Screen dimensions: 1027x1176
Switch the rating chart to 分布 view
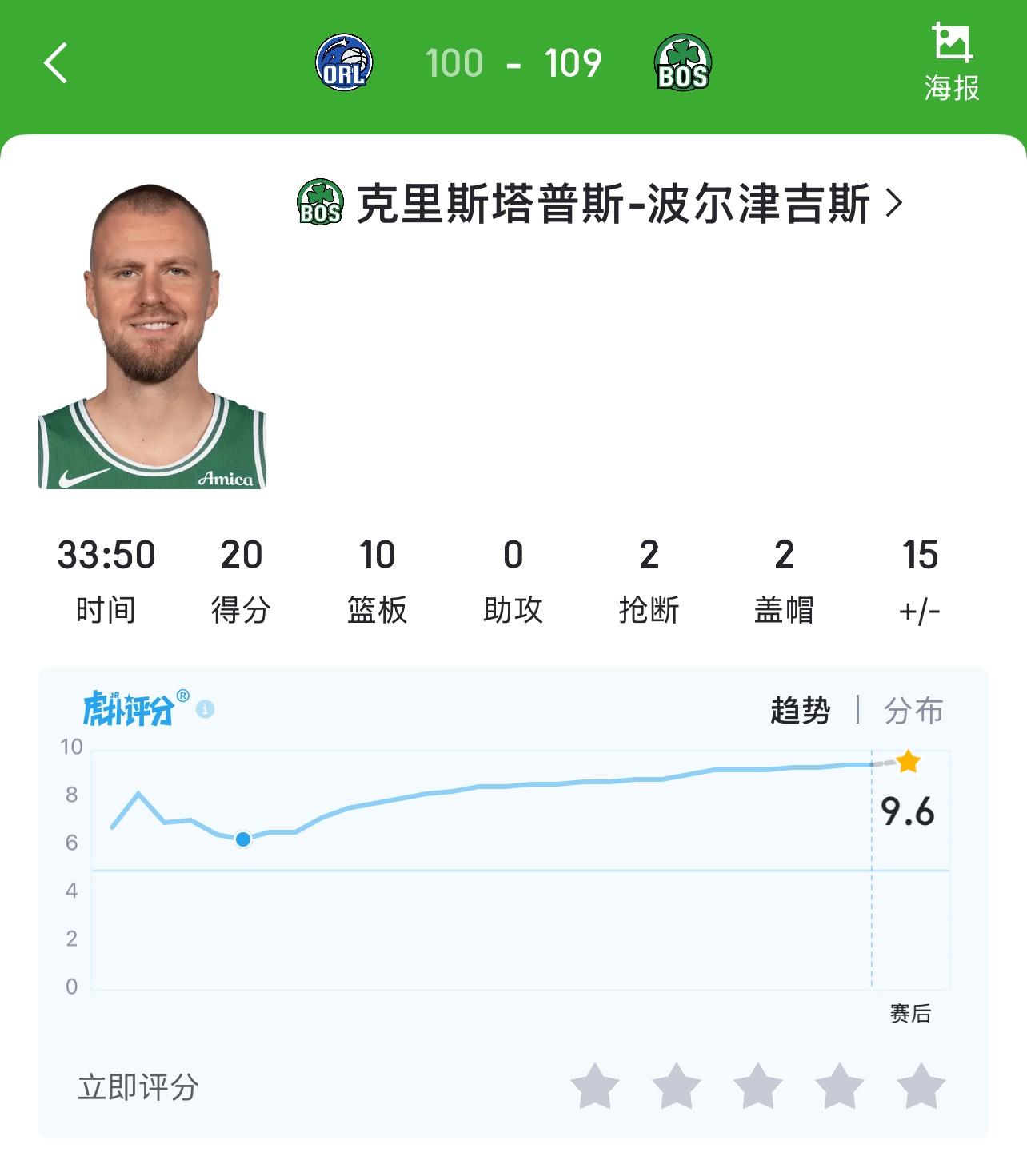pyautogui.click(x=913, y=710)
